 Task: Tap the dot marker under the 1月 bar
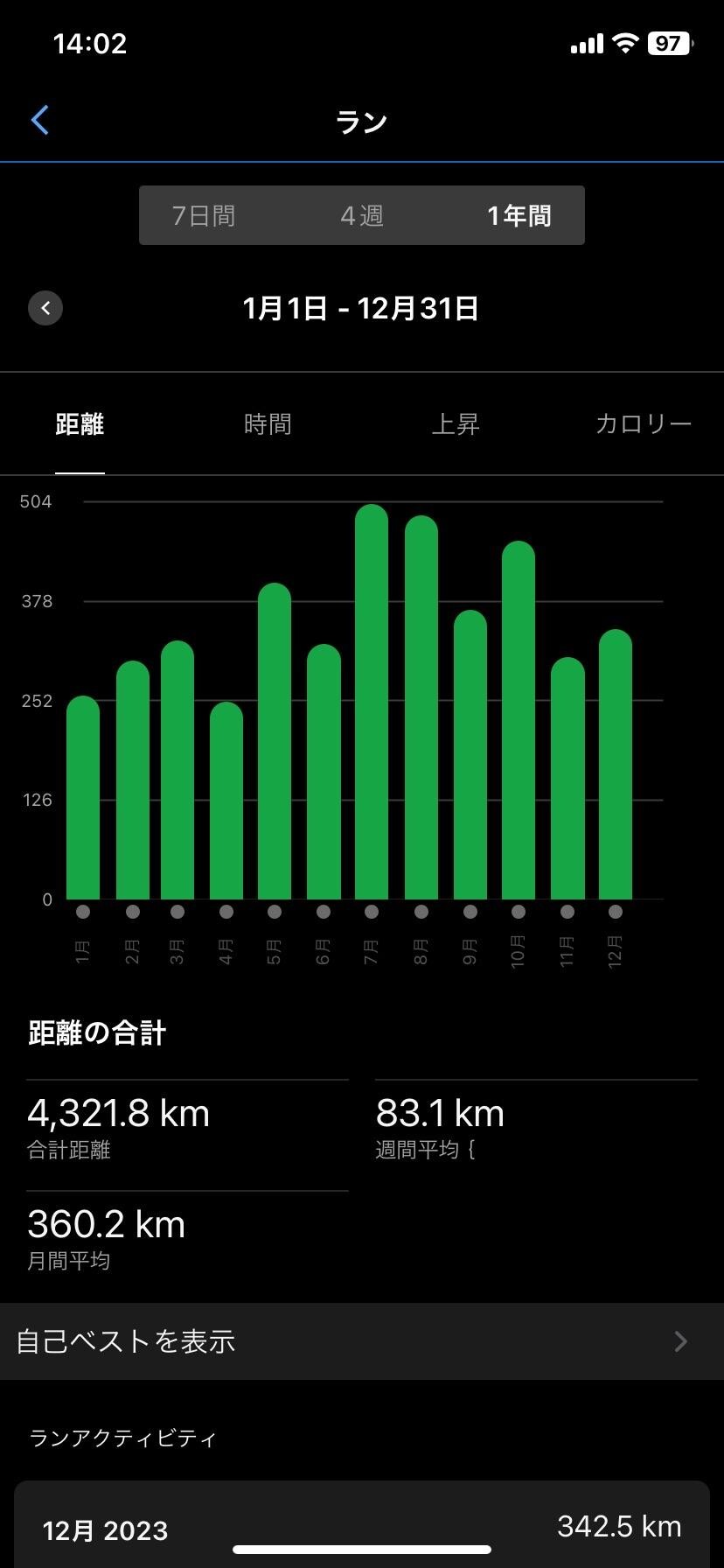(x=83, y=910)
